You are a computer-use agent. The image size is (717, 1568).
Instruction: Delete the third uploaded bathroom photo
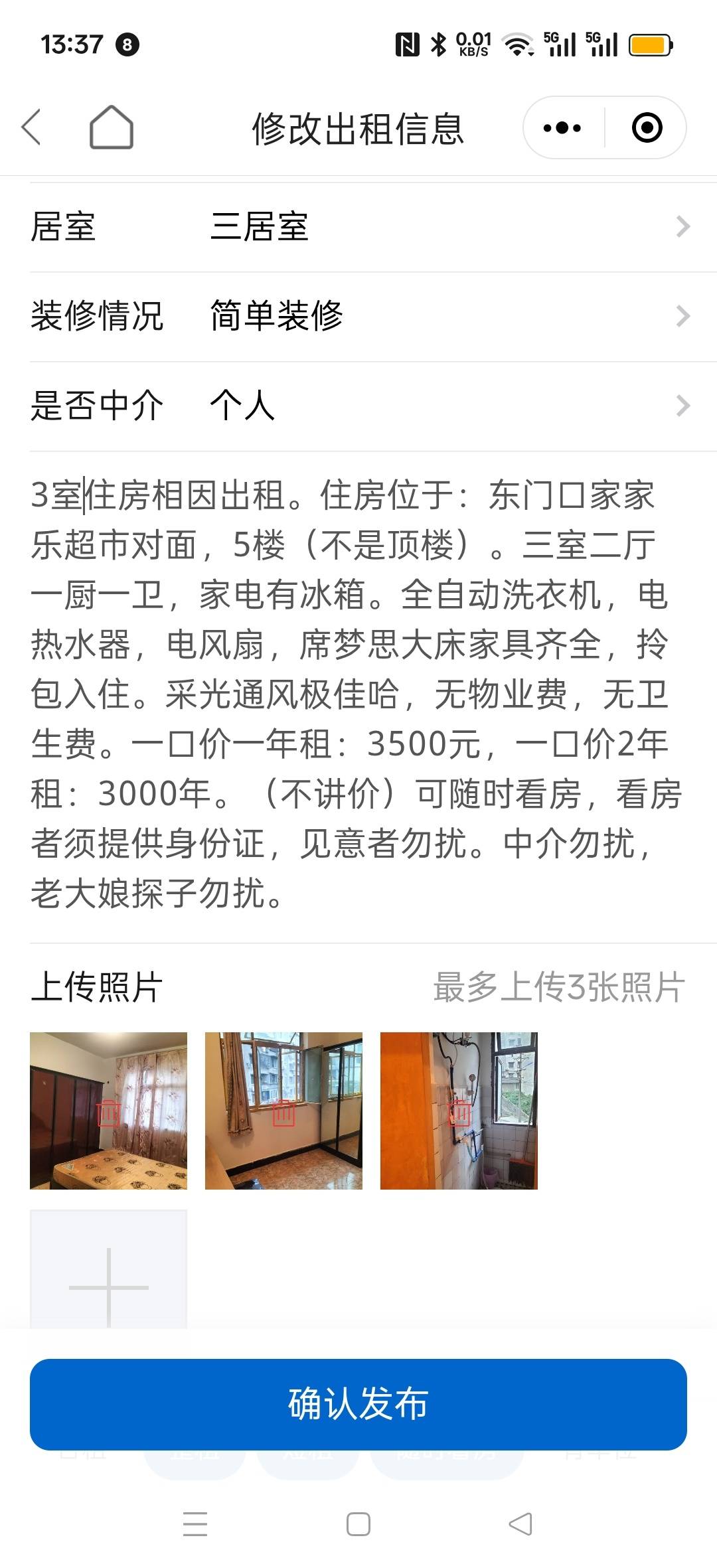pos(459,1113)
